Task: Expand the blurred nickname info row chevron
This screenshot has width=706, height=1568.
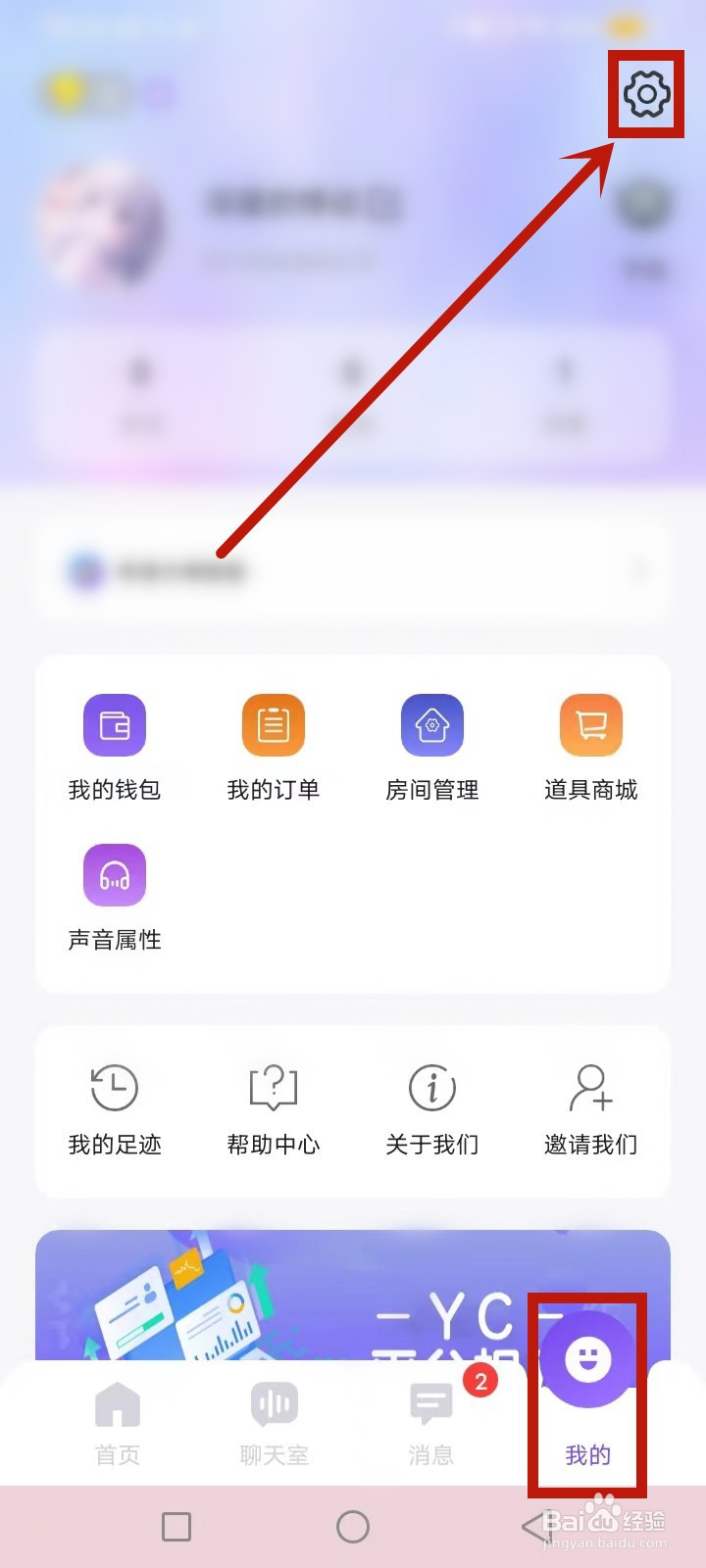Action: (x=639, y=569)
